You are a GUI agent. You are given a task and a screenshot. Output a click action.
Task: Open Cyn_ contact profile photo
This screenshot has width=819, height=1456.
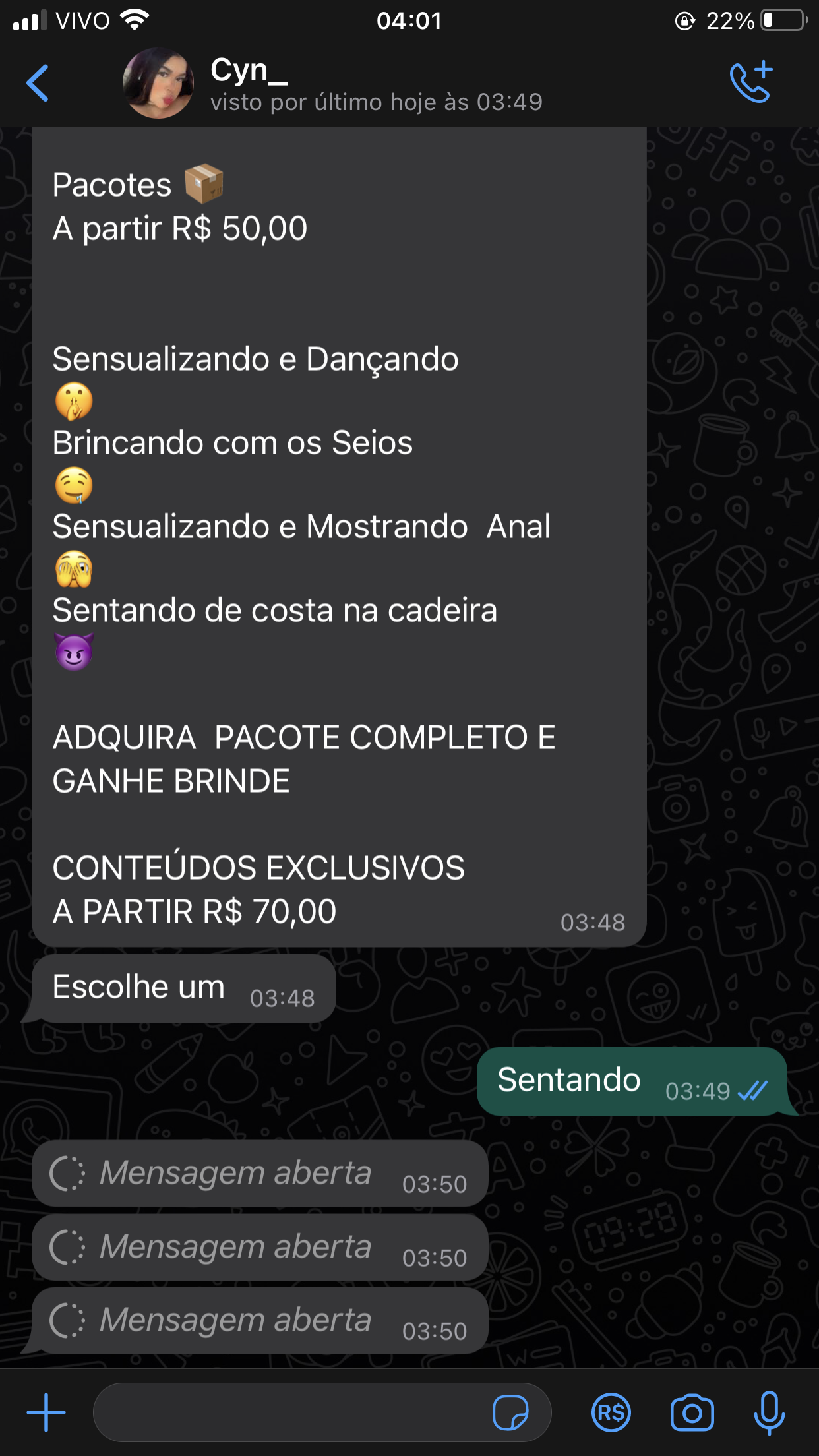[x=158, y=84]
